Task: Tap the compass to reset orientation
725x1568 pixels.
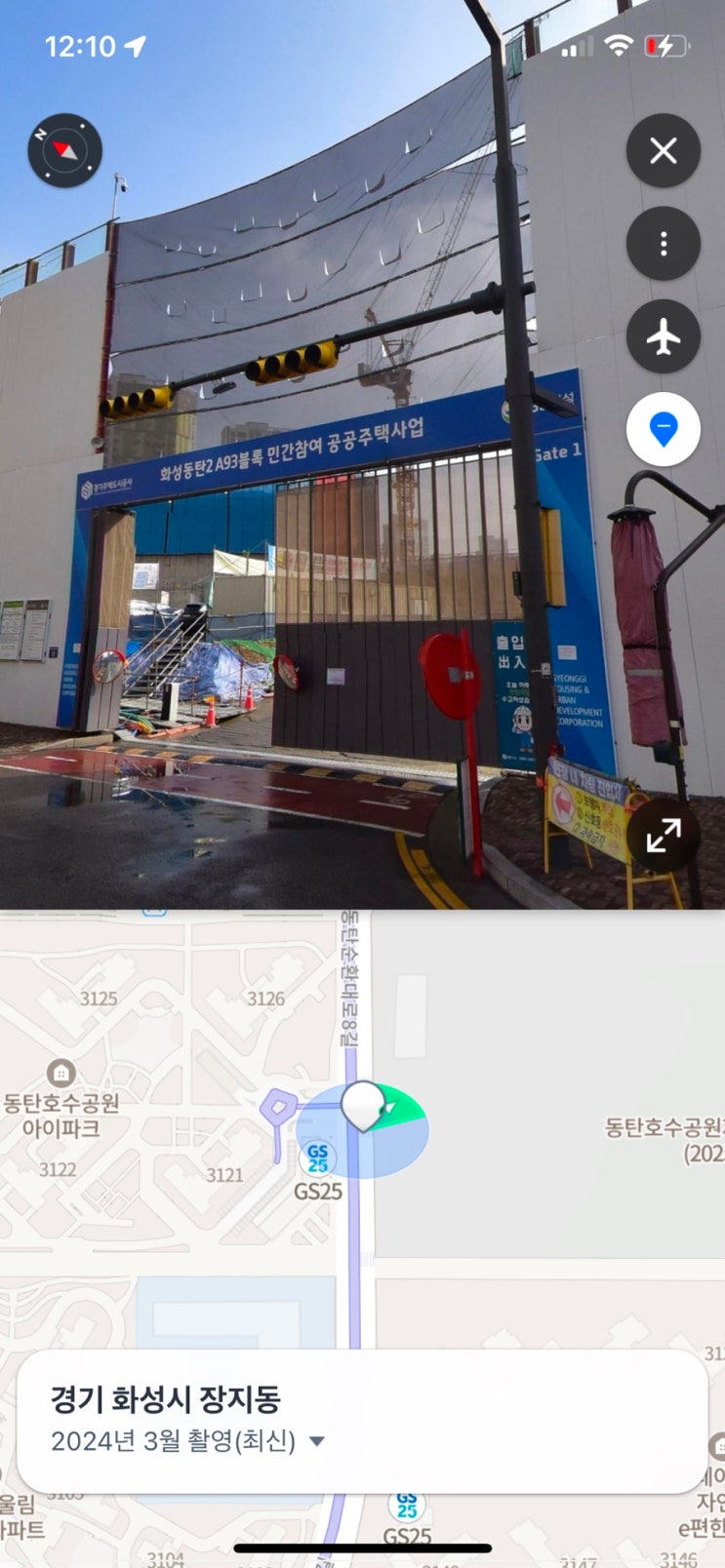Action: pyautogui.click(x=65, y=151)
